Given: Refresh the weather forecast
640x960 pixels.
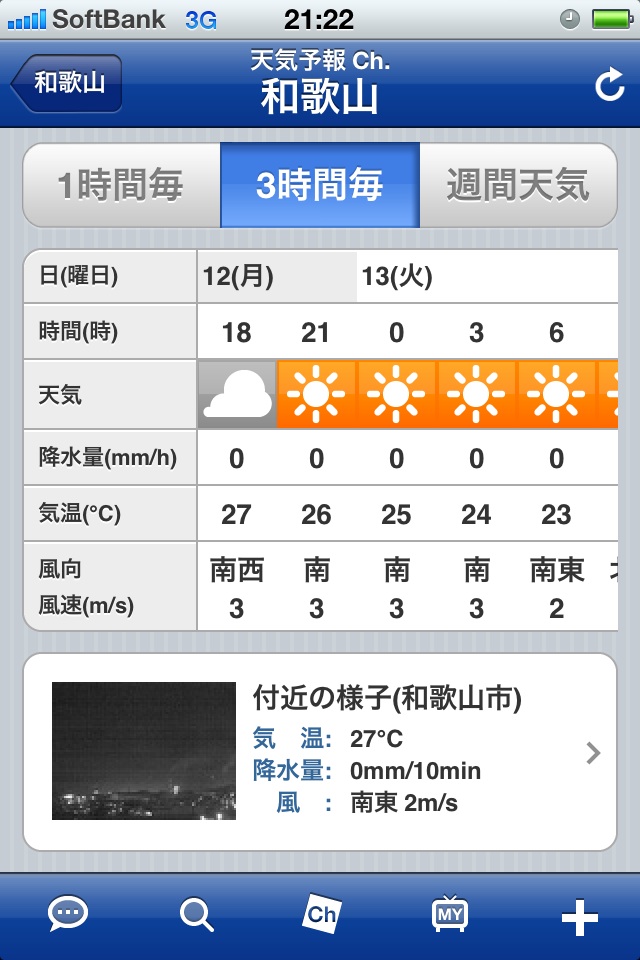Looking at the screenshot, I should pyautogui.click(x=609, y=86).
